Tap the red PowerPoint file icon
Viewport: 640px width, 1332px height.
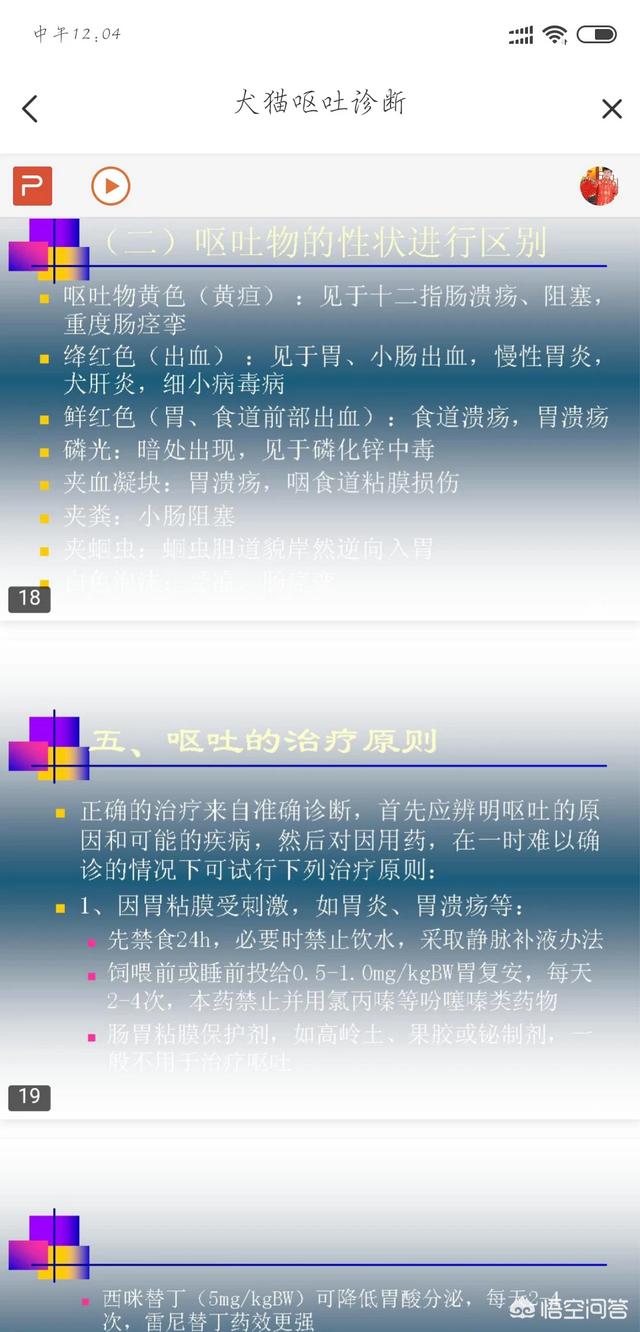(x=32, y=186)
